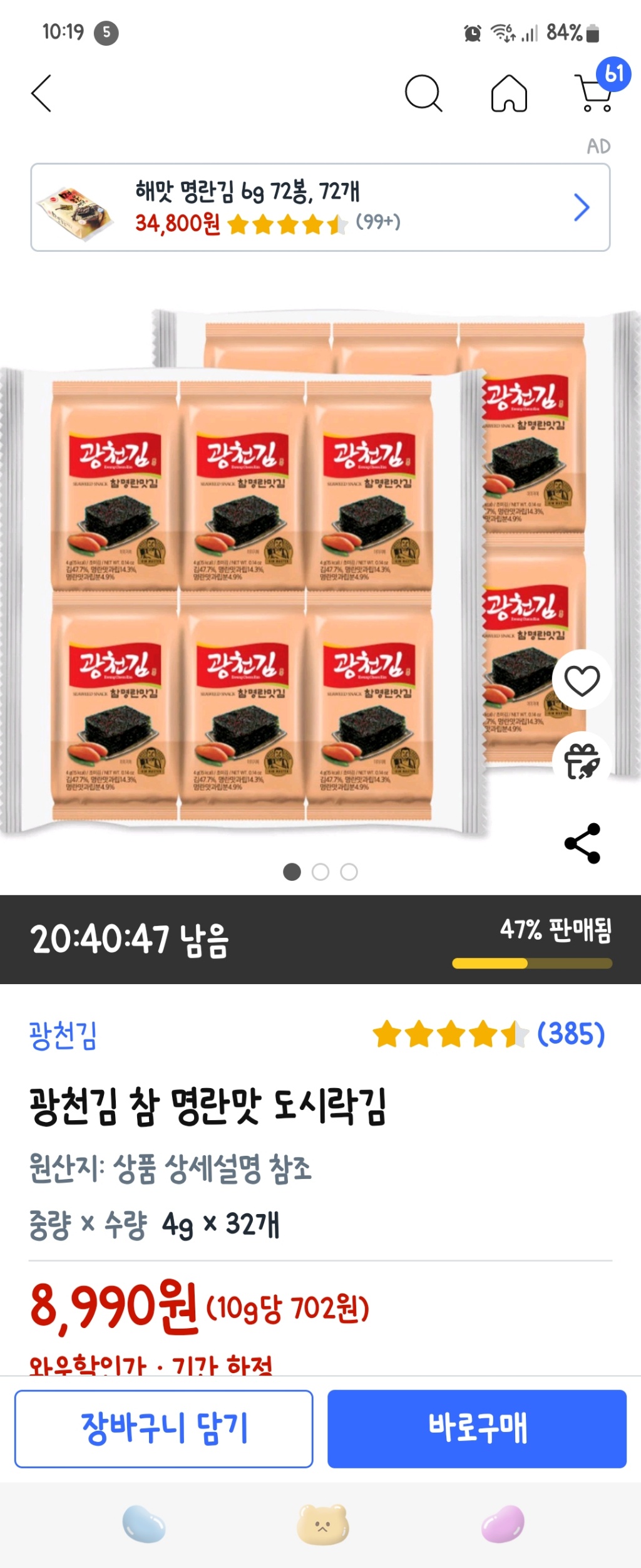
Task: Open the search magnifier icon
Action: pyautogui.click(x=423, y=94)
